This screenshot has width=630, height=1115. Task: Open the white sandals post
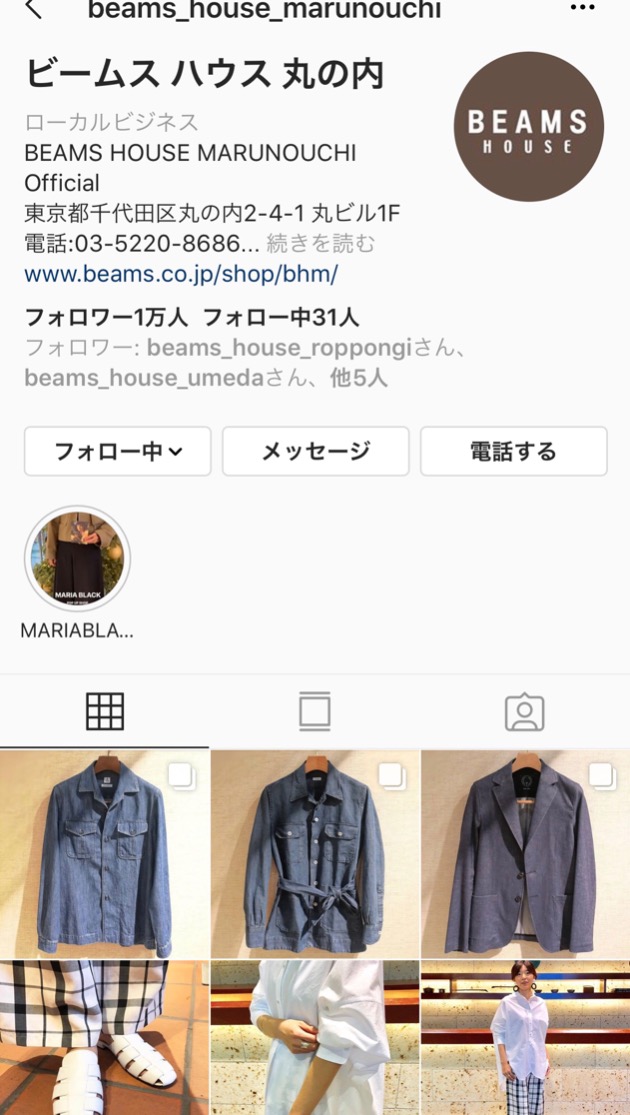(x=104, y=1038)
